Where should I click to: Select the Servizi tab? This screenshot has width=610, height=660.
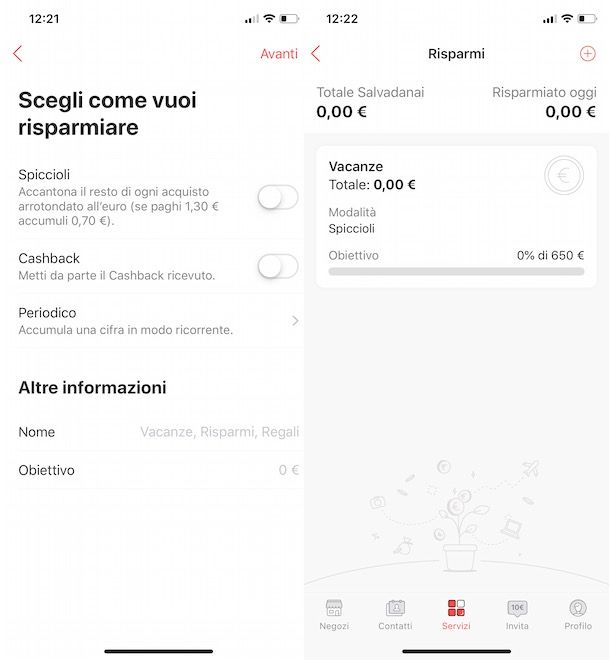(456, 614)
